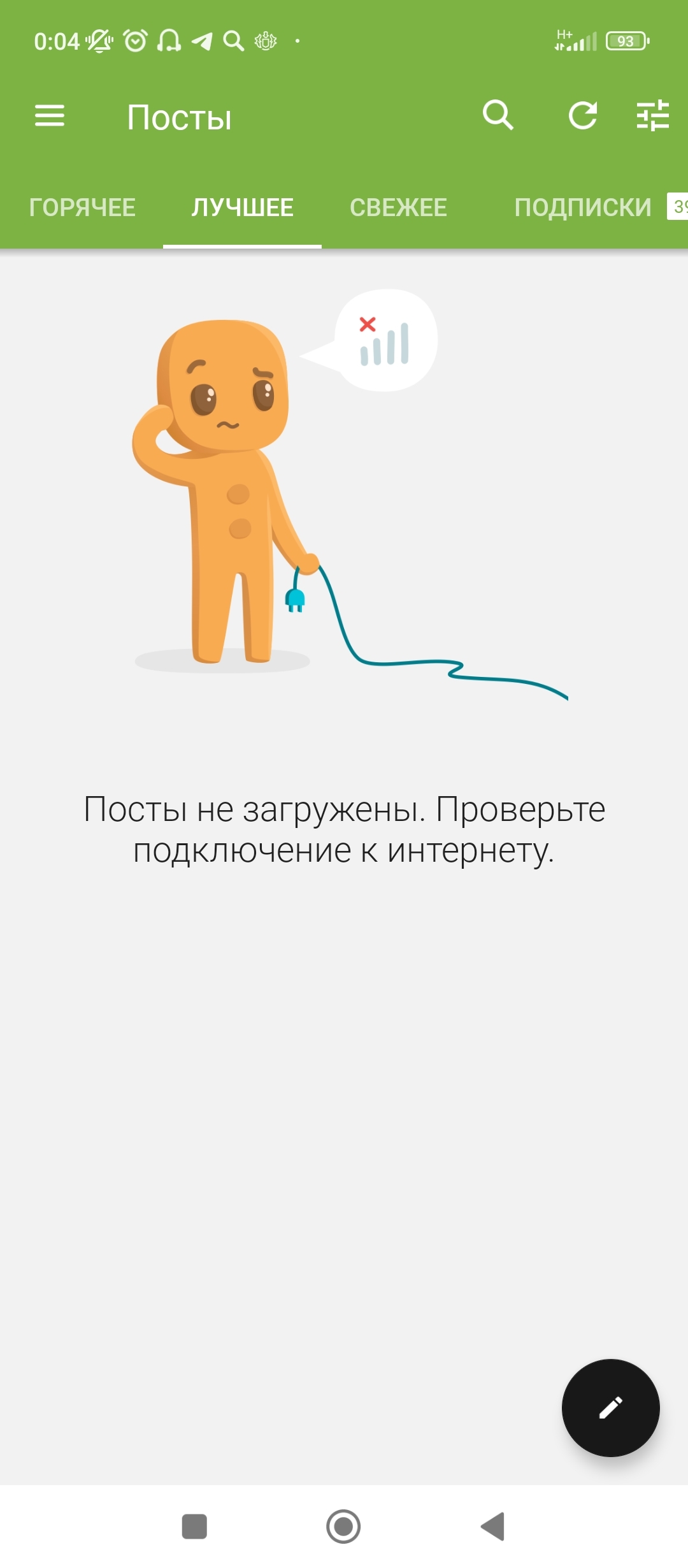
Task: Open the hamburger drawer menu
Action: point(50,116)
